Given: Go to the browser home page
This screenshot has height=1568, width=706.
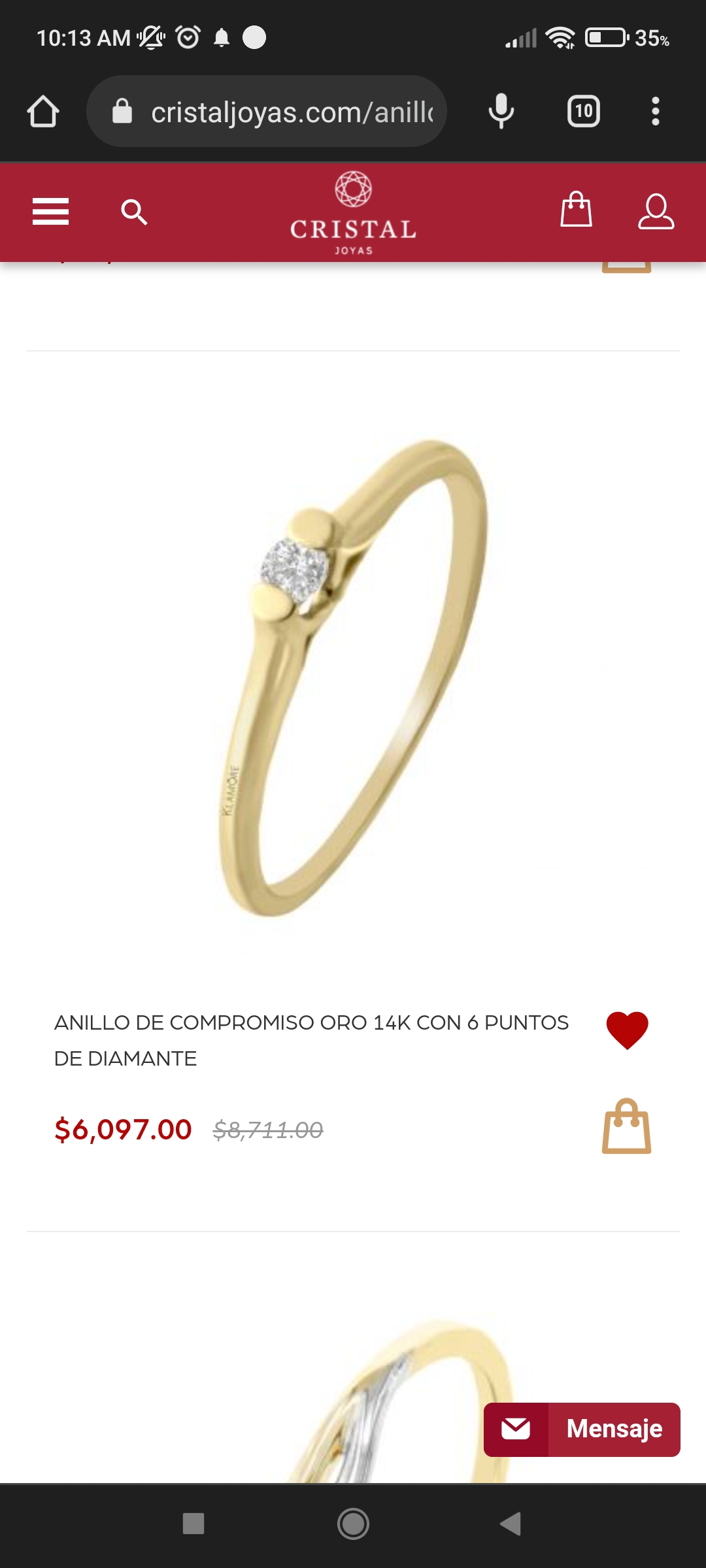Looking at the screenshot, I should click(x=43, y=111).
